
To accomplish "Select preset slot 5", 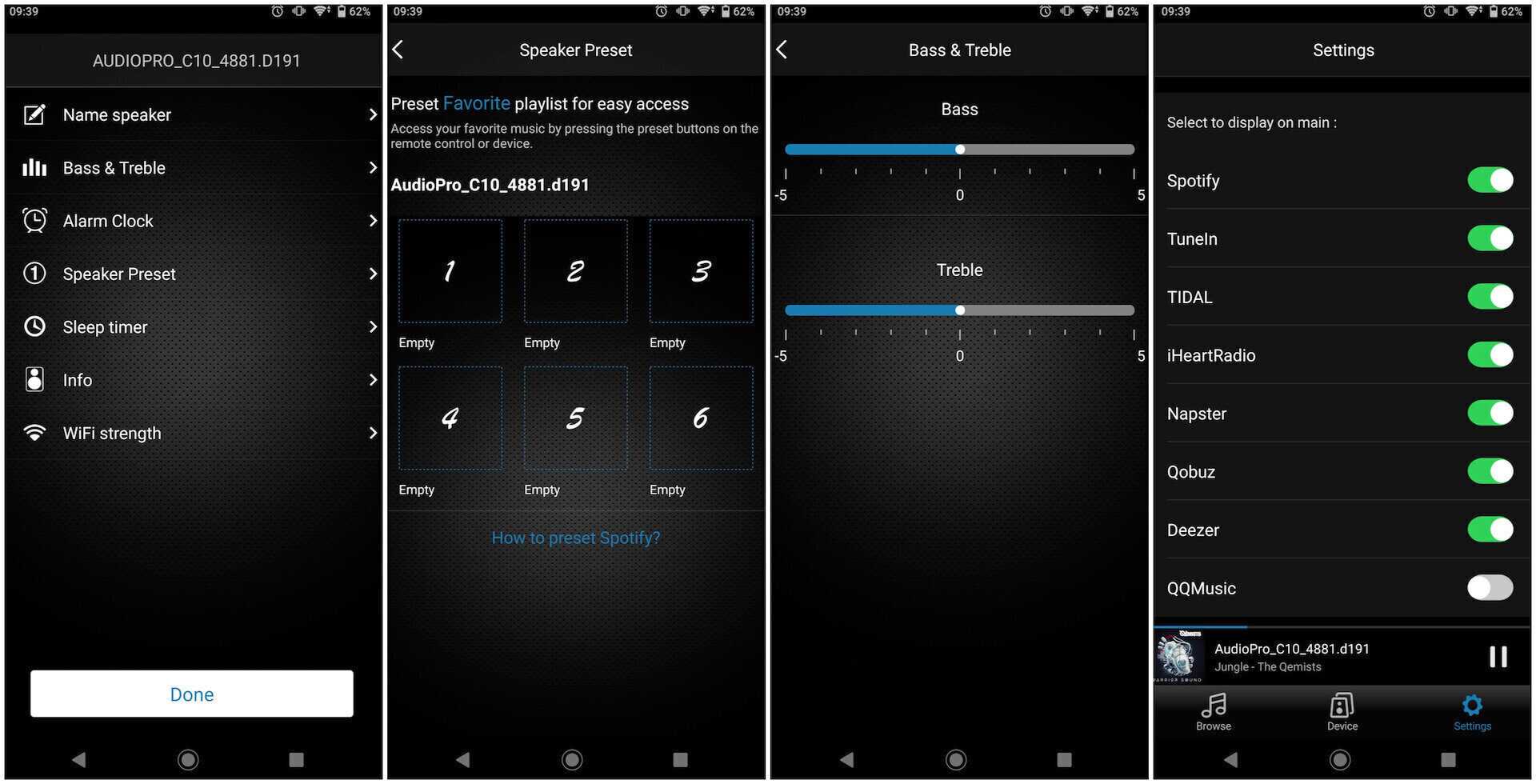I will [575, 418].
